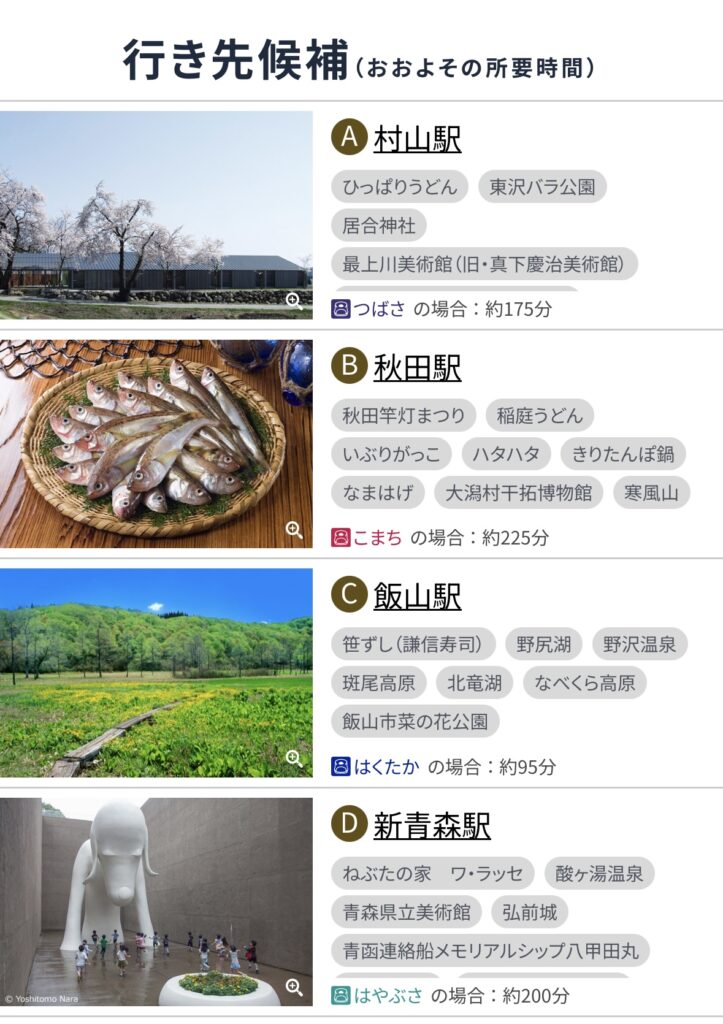Open the 村山駅 destination link
The image size is (723, 1024).
pyautogui.click(x=417, y=139)
